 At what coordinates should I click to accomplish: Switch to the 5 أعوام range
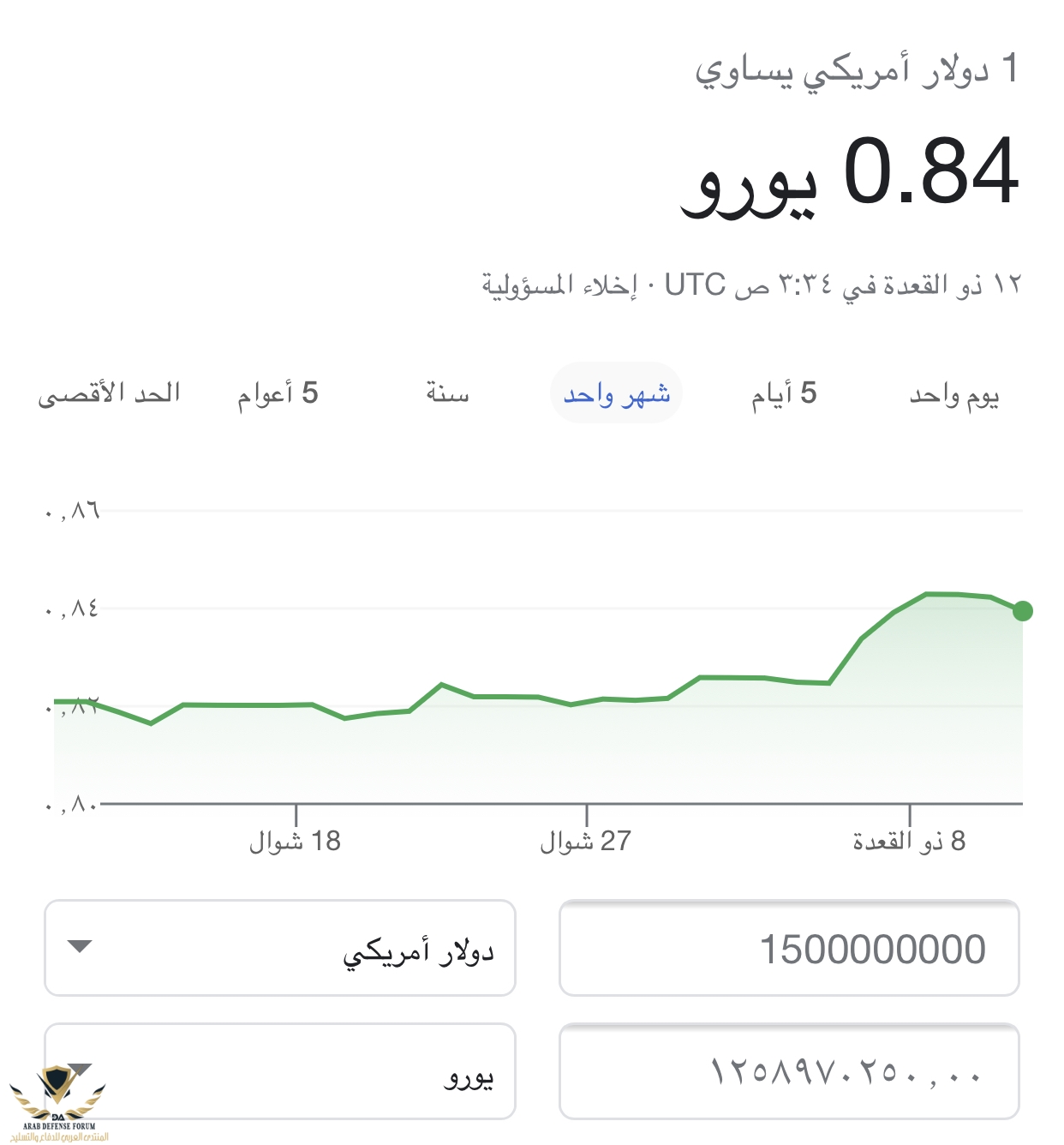tap(278, 394)
